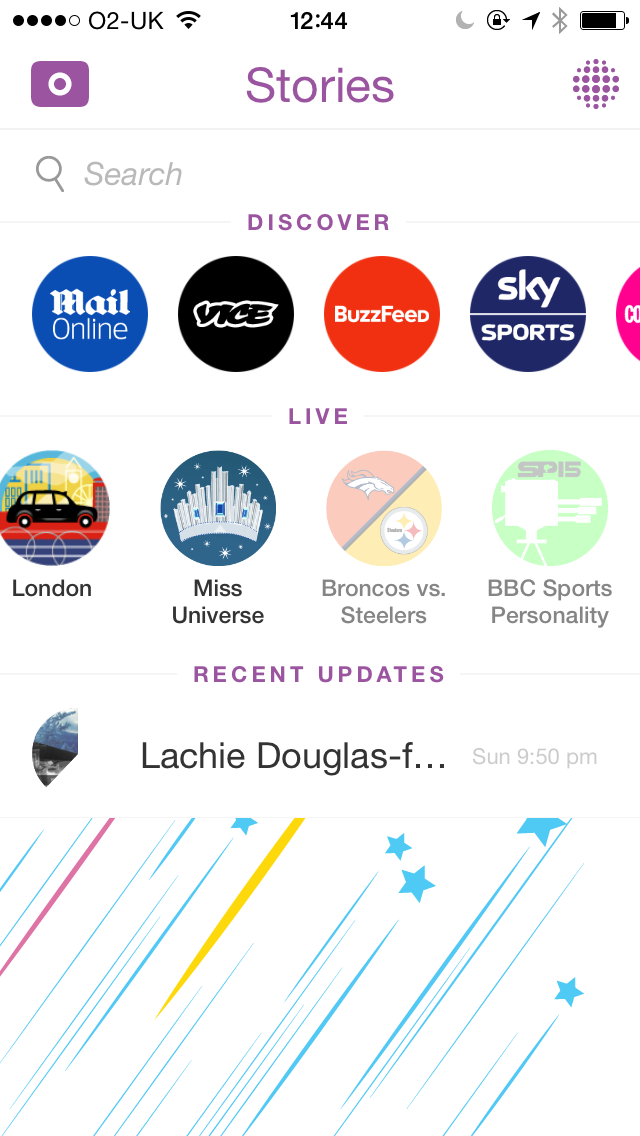Open the Sky Sports Discover channel
Screen dimensions: 640x1136
(528, 314)
